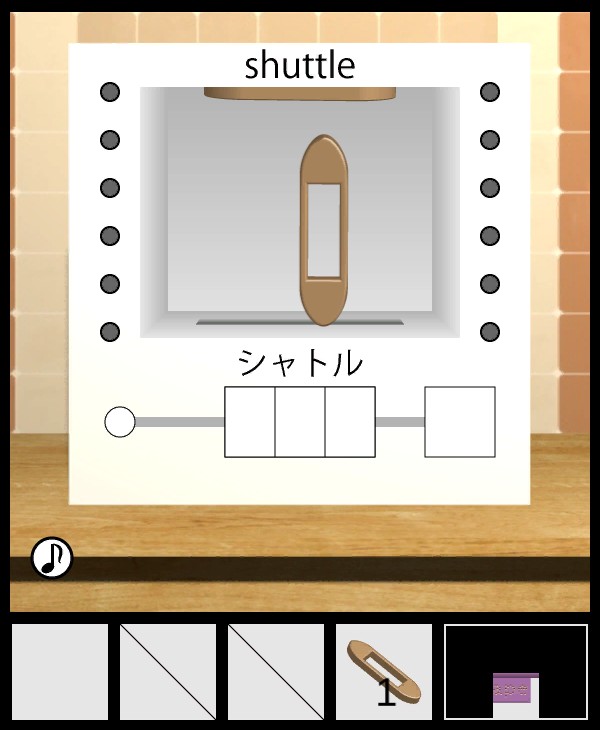600x730 pixels.
Task: Select the shuttle item in inventory
Action: (x=384, y=672)
